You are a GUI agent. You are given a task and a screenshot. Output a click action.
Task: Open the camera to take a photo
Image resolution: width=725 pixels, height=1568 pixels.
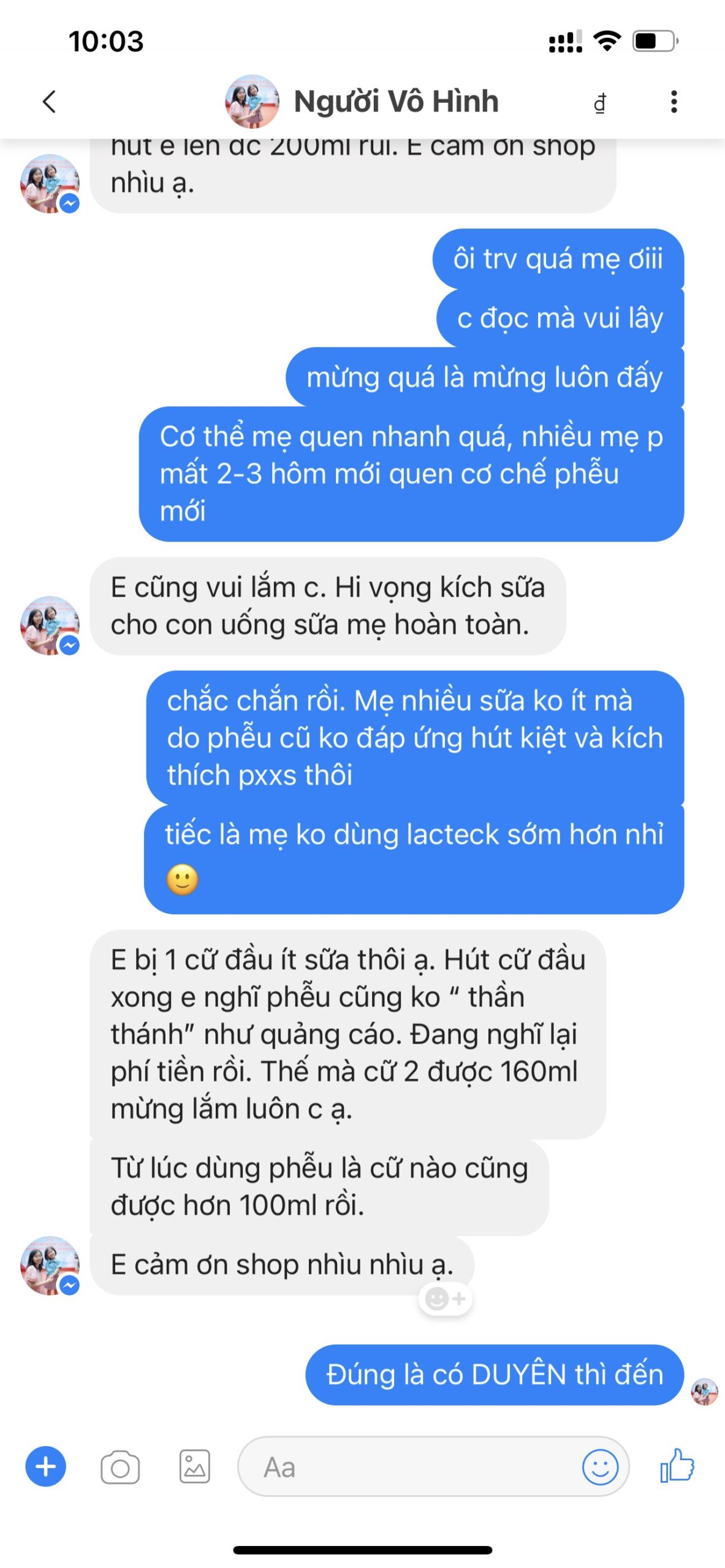point(120,1467)
